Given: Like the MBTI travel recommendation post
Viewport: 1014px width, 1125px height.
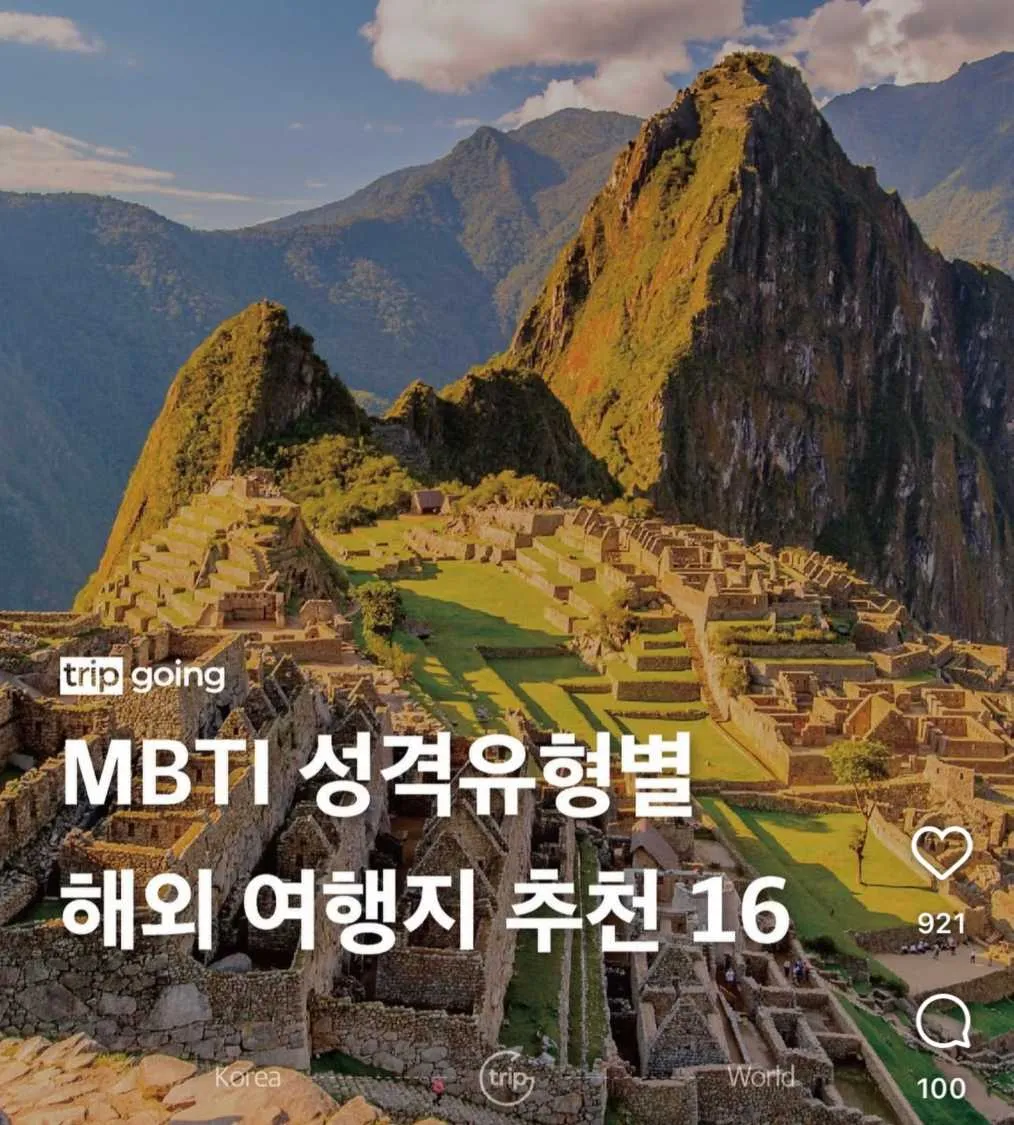Looking at the screenshot, I should (x=942, y=853).
